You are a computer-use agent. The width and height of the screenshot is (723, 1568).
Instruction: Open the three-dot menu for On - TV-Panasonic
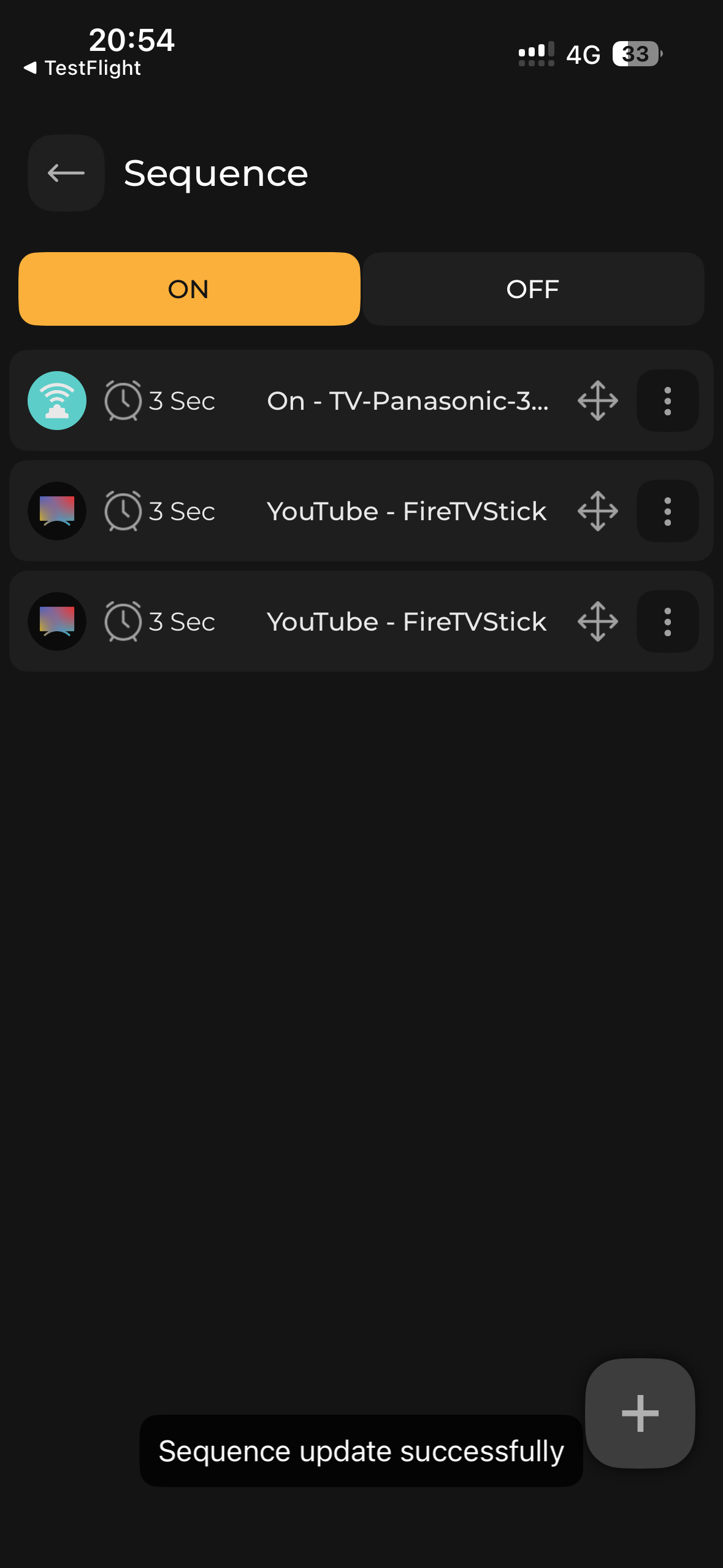click(667, 401)
